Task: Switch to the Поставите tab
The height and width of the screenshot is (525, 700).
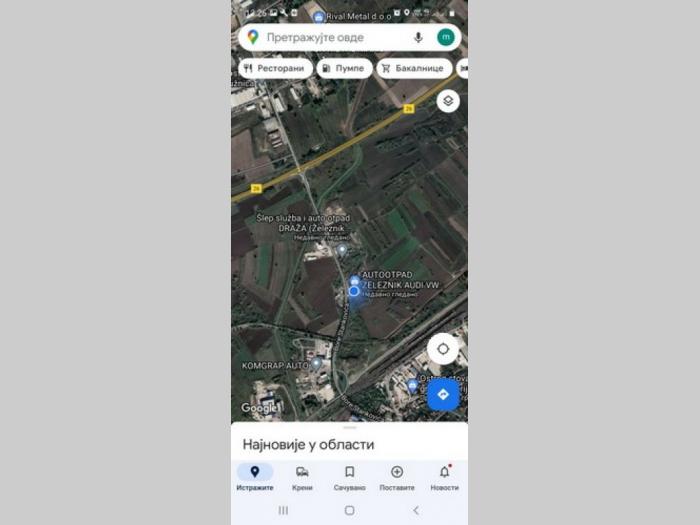Action: click(397, 477)
